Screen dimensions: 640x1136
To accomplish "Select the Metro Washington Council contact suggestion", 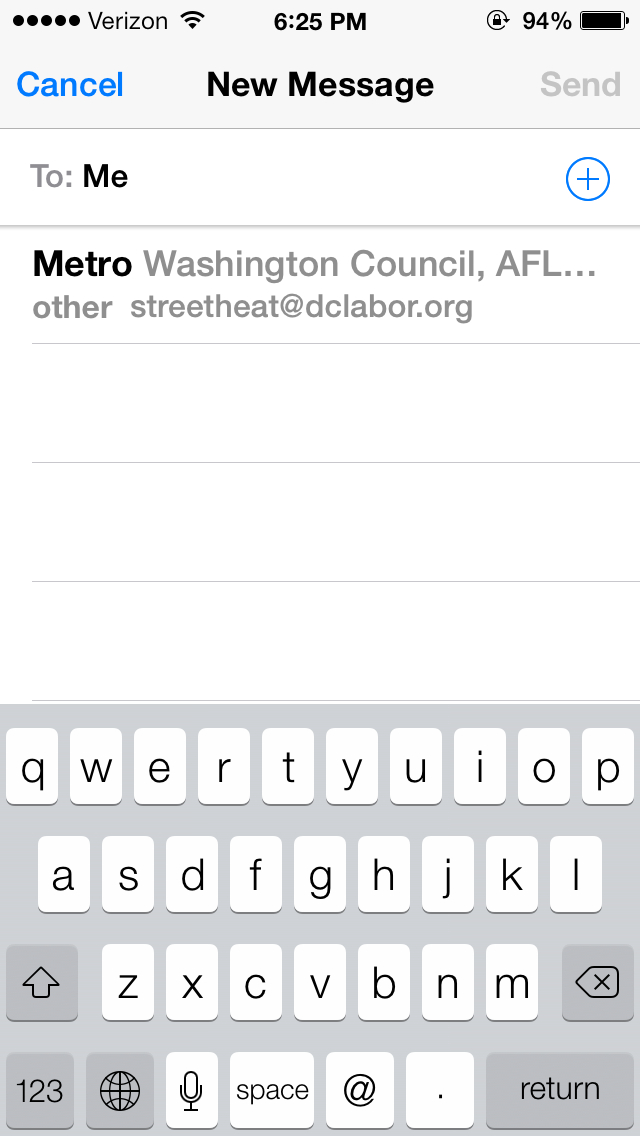I will [x=320, y=285].
